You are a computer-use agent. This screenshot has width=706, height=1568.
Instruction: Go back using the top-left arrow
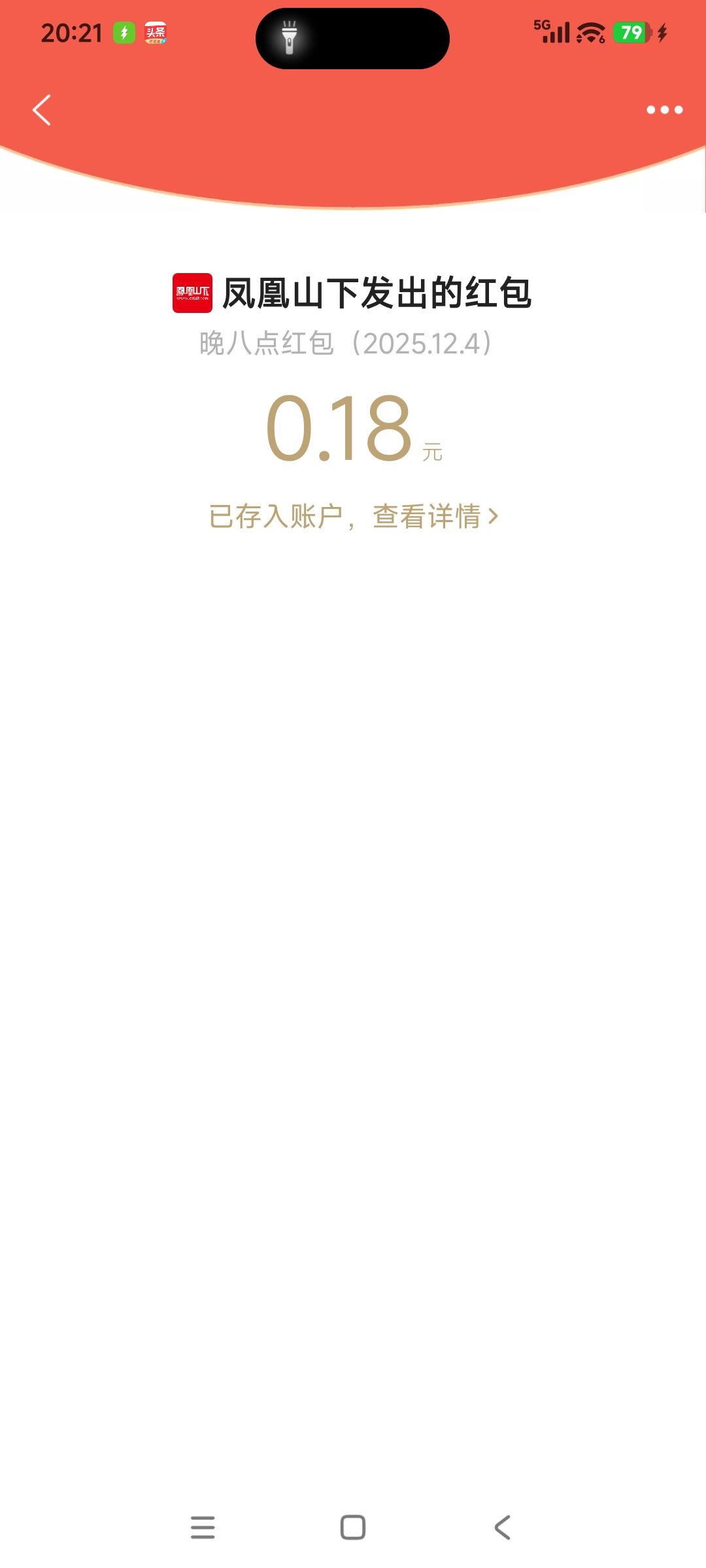pos(42,110)
